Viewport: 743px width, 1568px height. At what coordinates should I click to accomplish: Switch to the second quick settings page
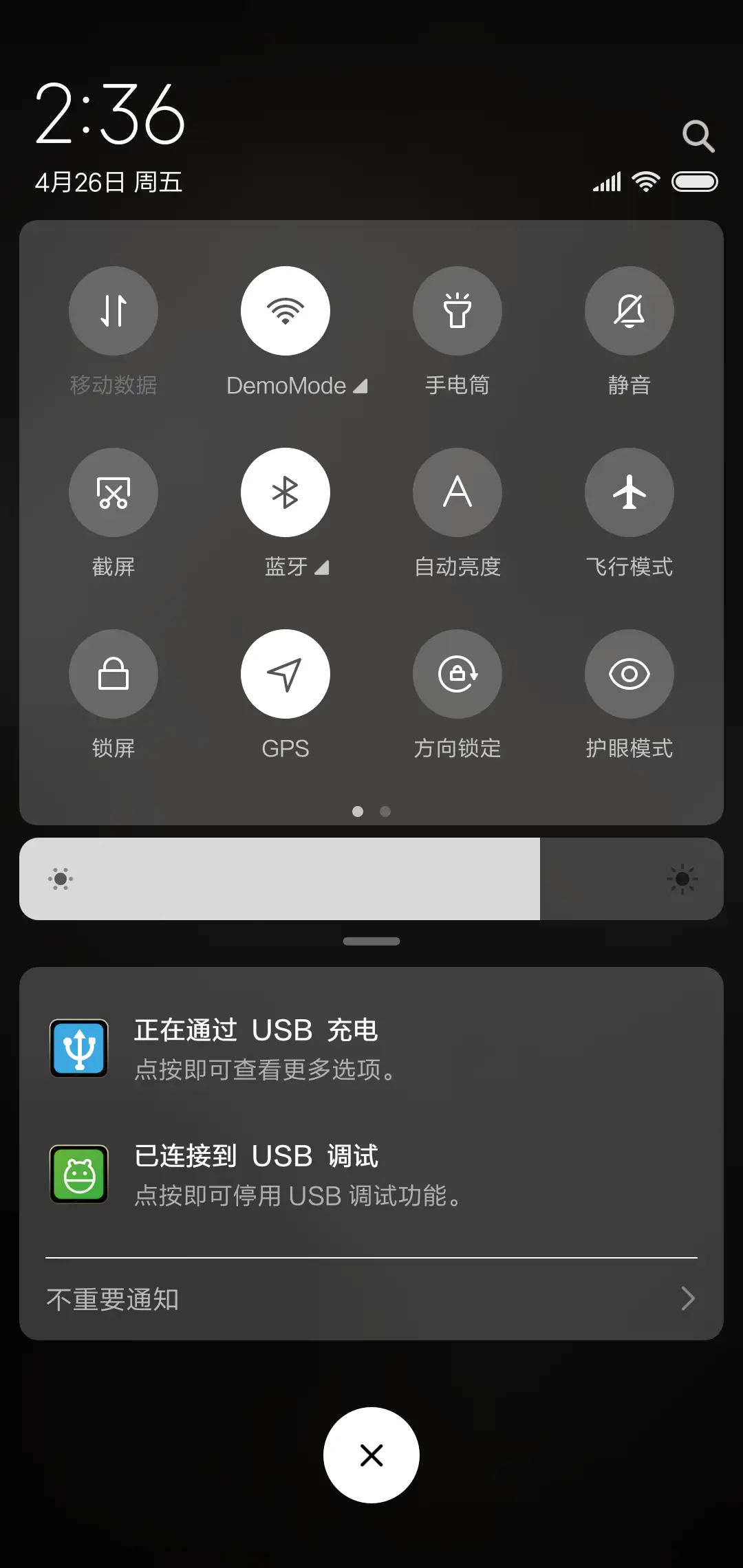point(385,812)
